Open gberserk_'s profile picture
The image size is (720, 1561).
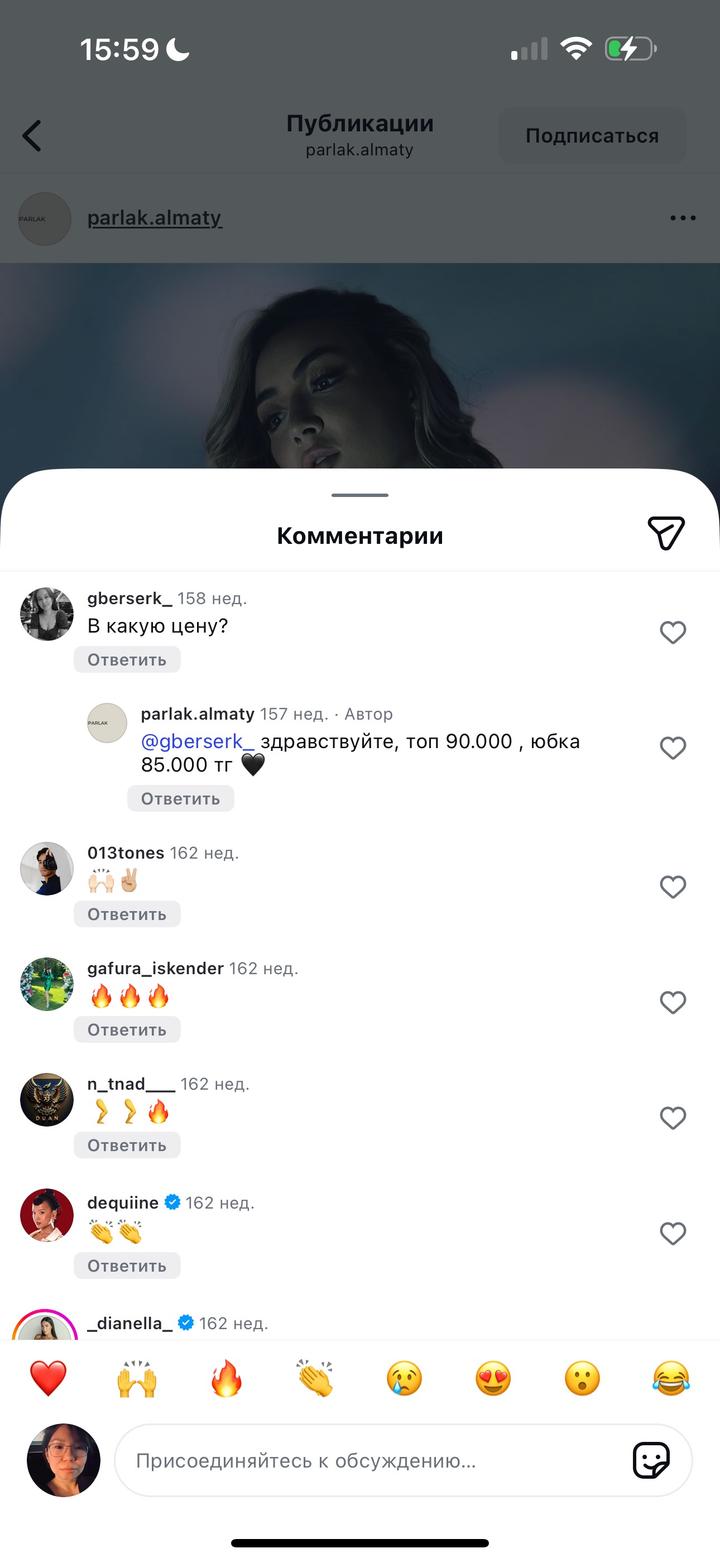47,614
